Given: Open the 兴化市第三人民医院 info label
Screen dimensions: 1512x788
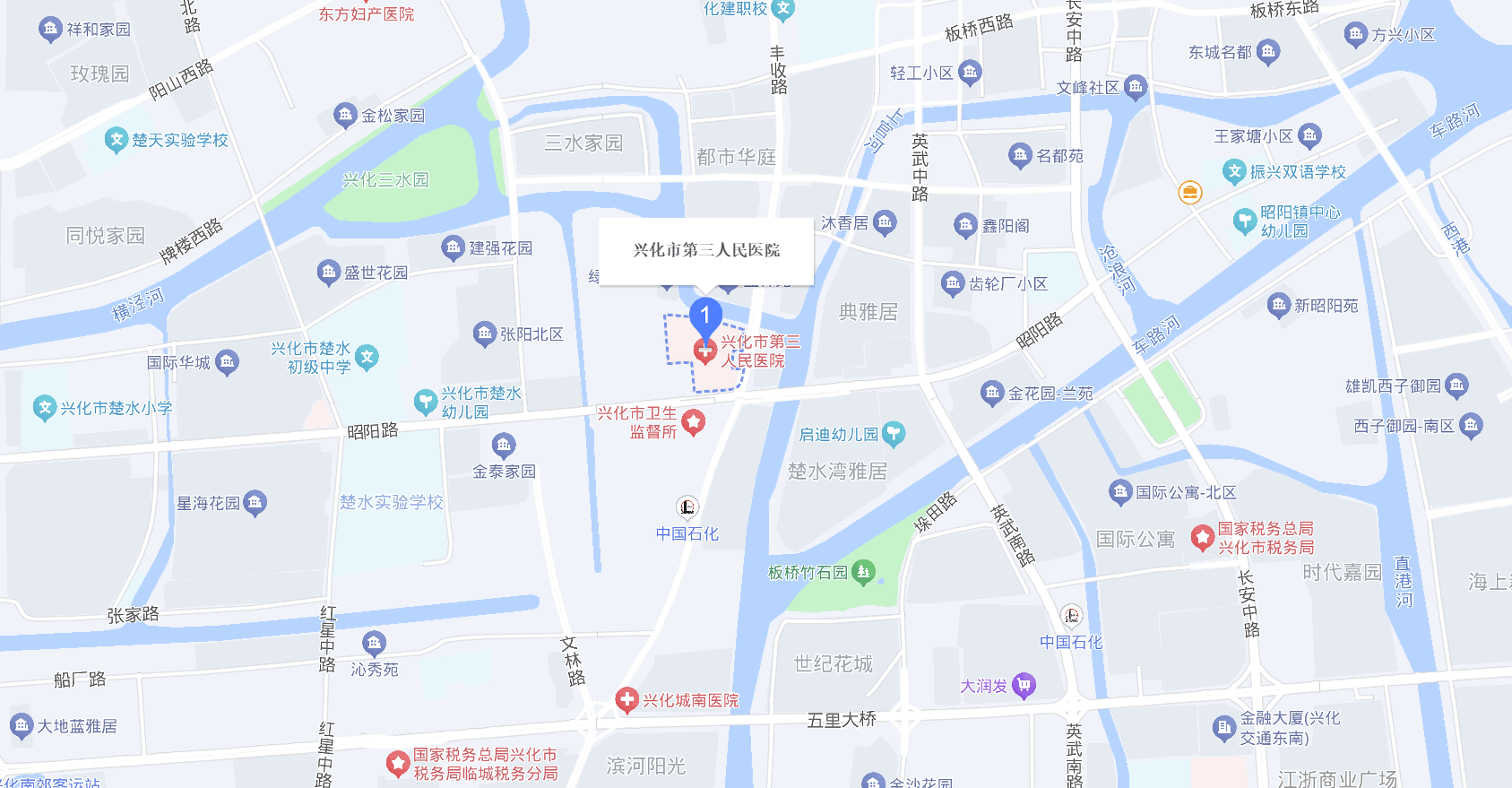Looking at the screenshot, I should pos(706,251).
